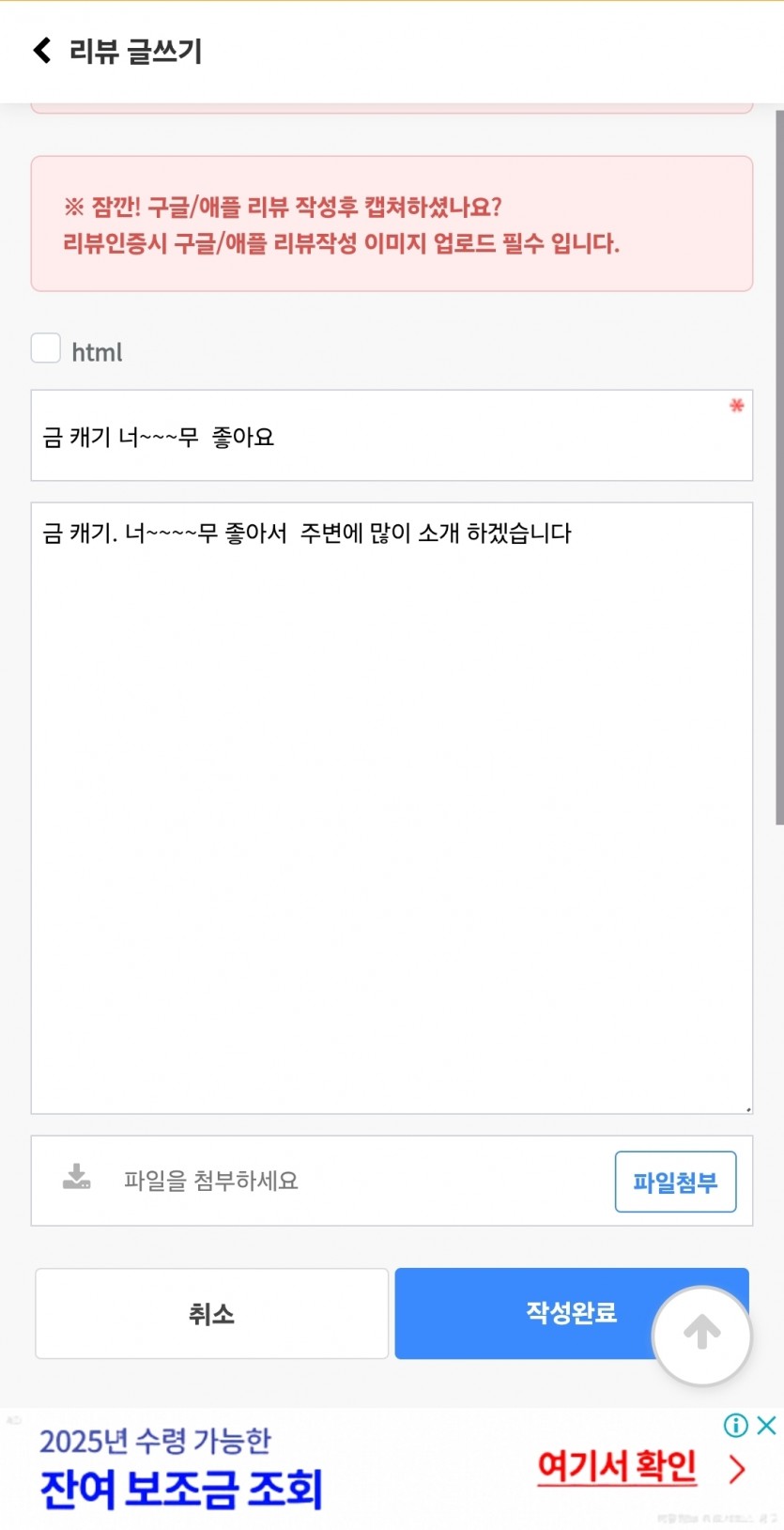Submit review with 작성완료
The height and width of the screenshot is (1530, 784).
(x=571, y=1313)
